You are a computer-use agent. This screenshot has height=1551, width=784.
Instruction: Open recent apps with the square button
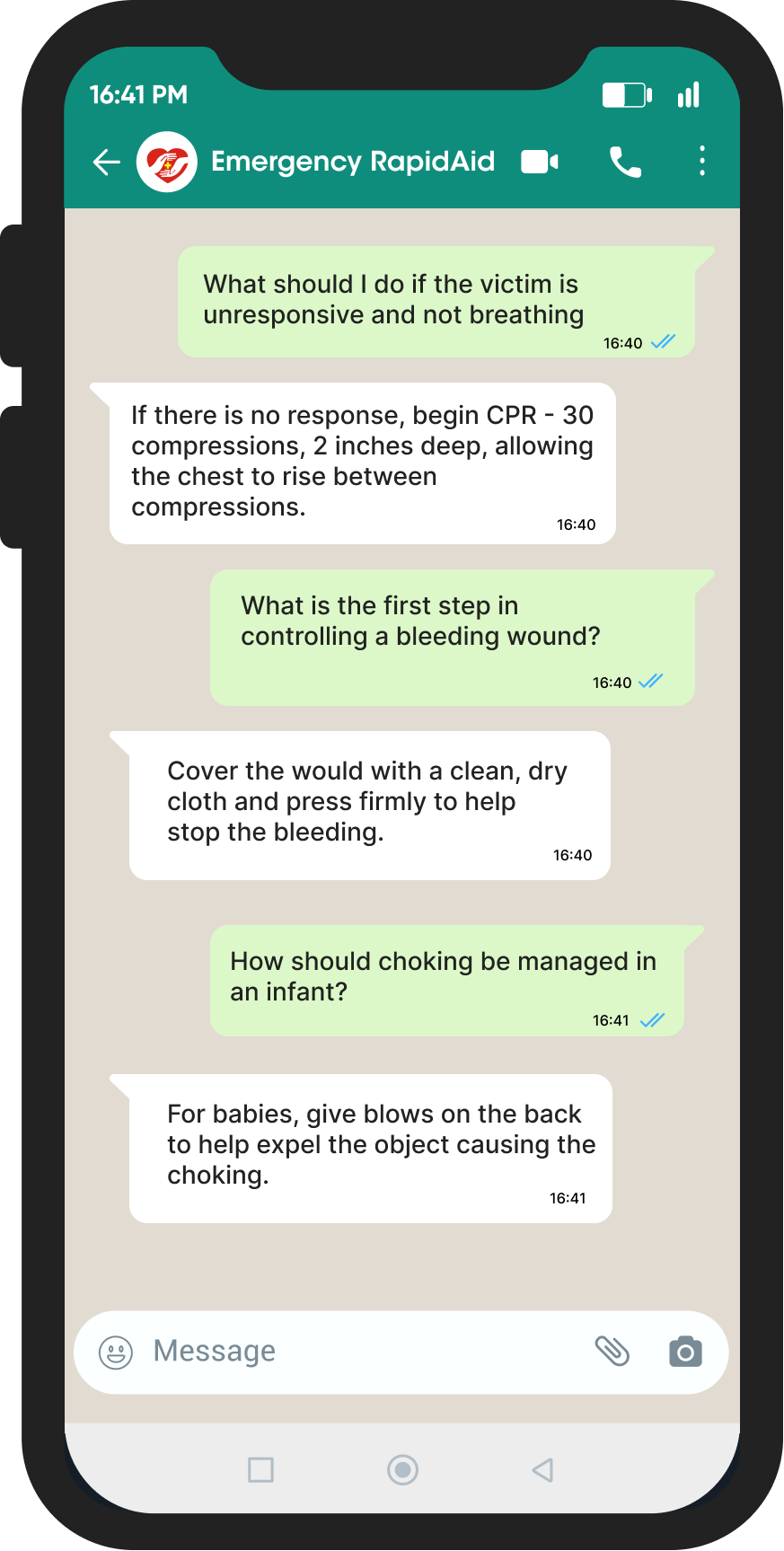[260, 1469]
